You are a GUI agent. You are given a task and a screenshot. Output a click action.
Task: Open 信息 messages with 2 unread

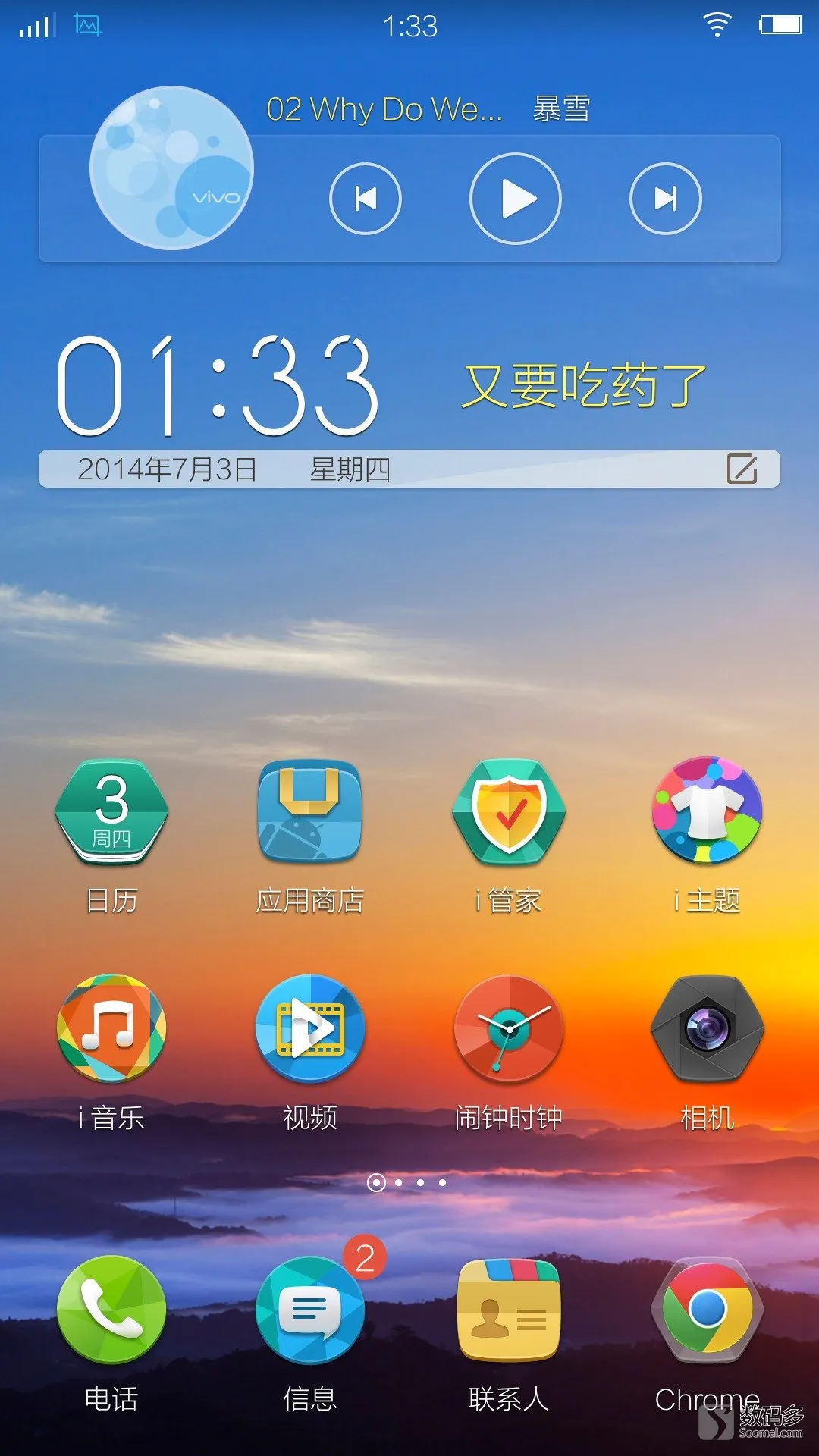[x=309, y=1310]
